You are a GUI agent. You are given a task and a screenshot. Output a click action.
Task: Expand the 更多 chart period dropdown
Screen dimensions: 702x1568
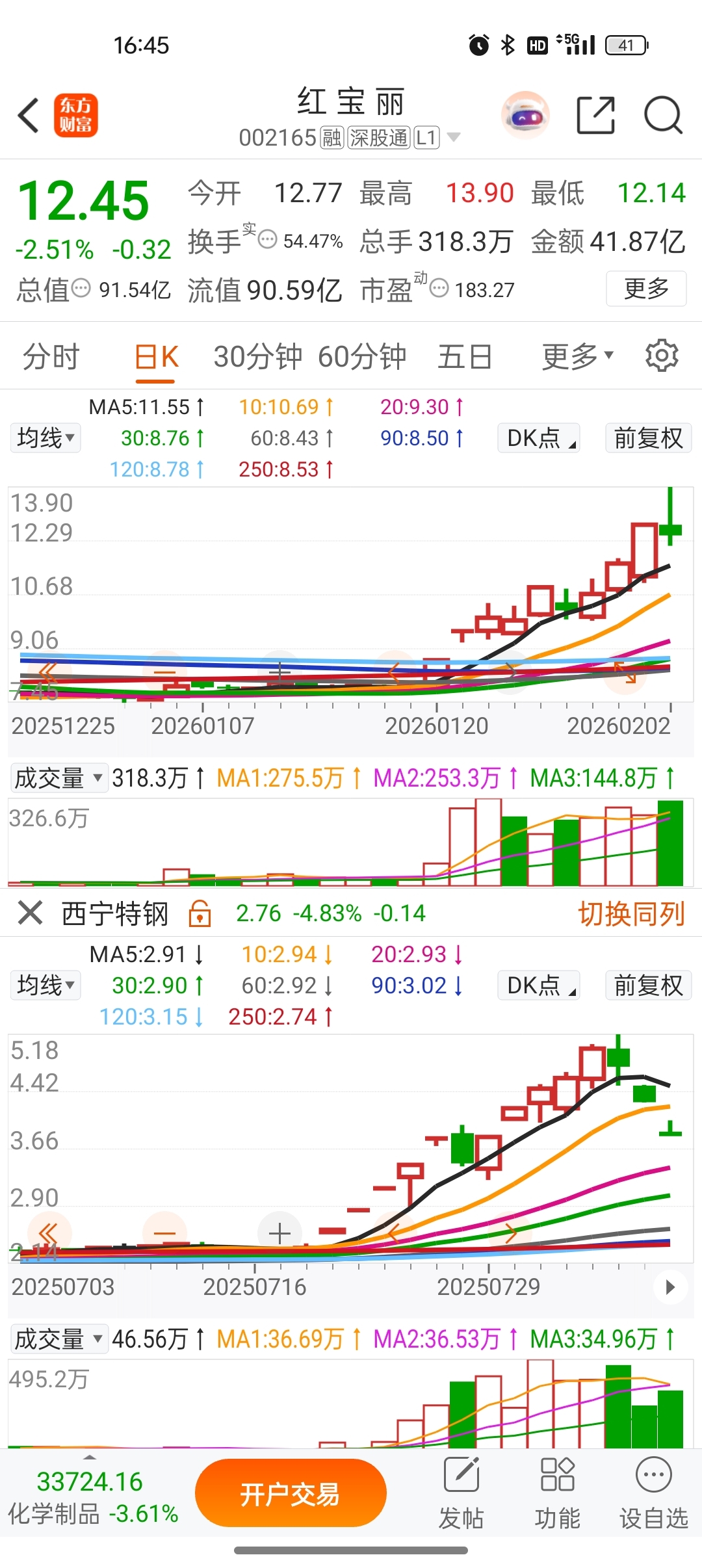(577, 357)
